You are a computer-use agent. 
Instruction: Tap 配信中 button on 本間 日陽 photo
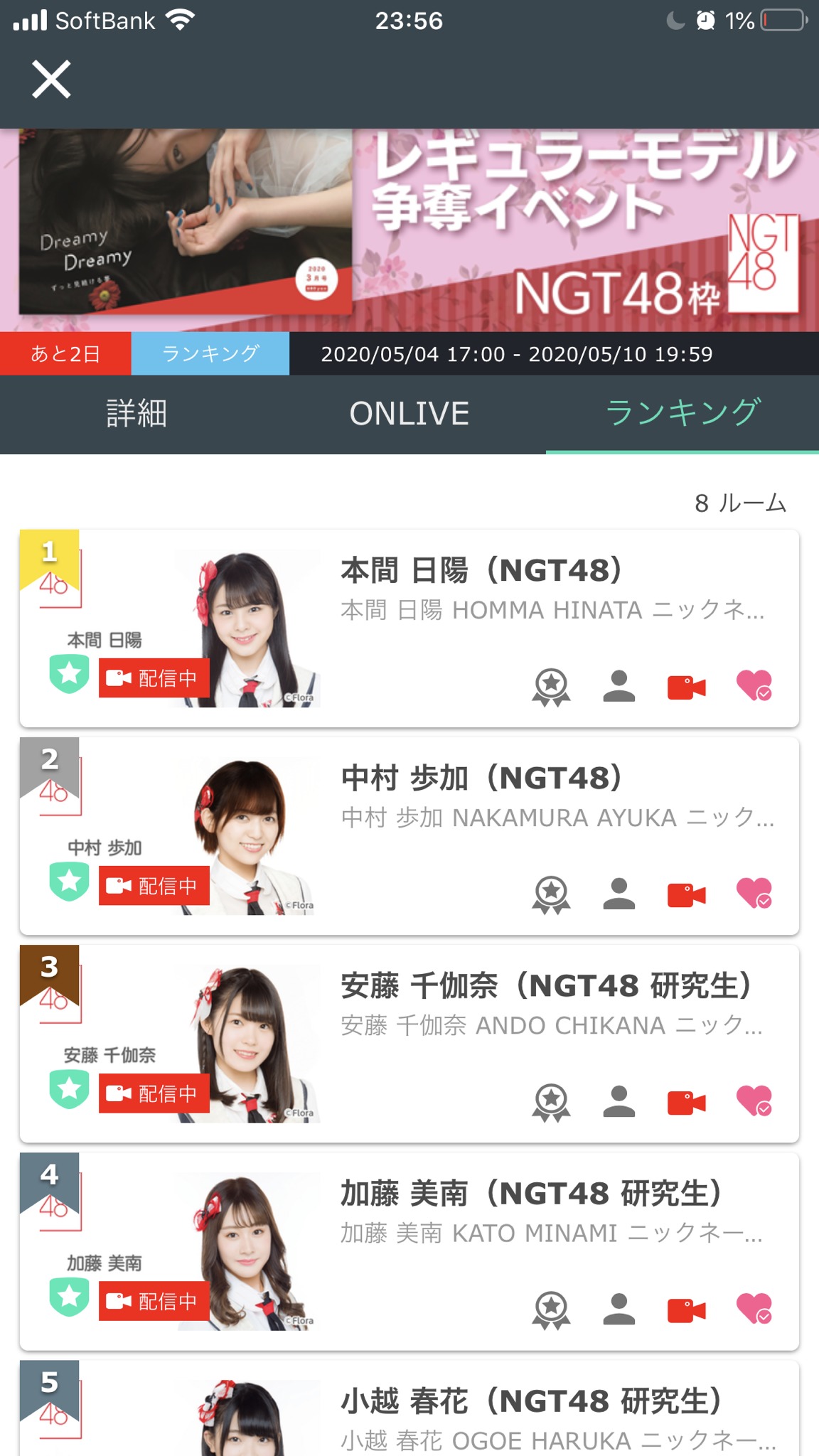tap(154, 678)
